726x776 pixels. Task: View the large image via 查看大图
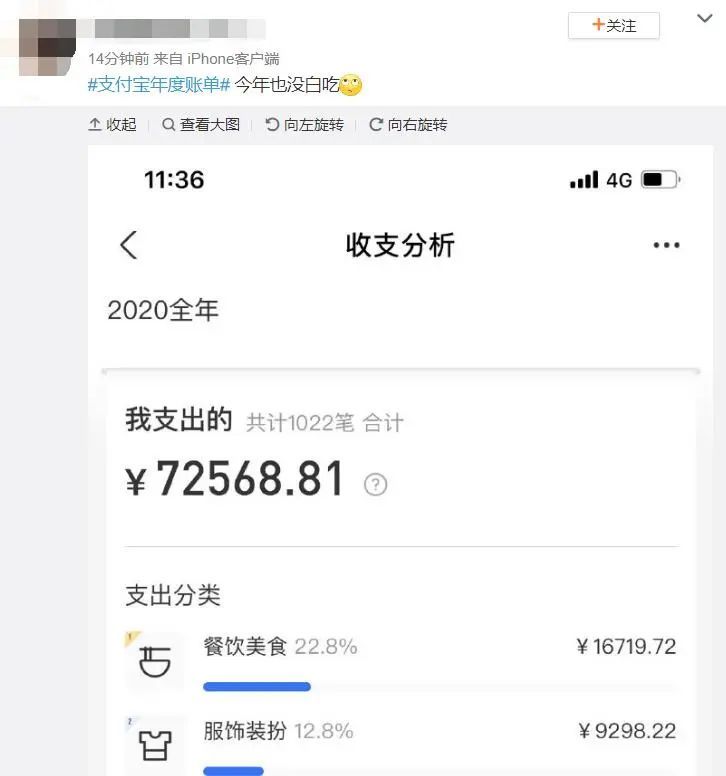(x=200, y=125)
